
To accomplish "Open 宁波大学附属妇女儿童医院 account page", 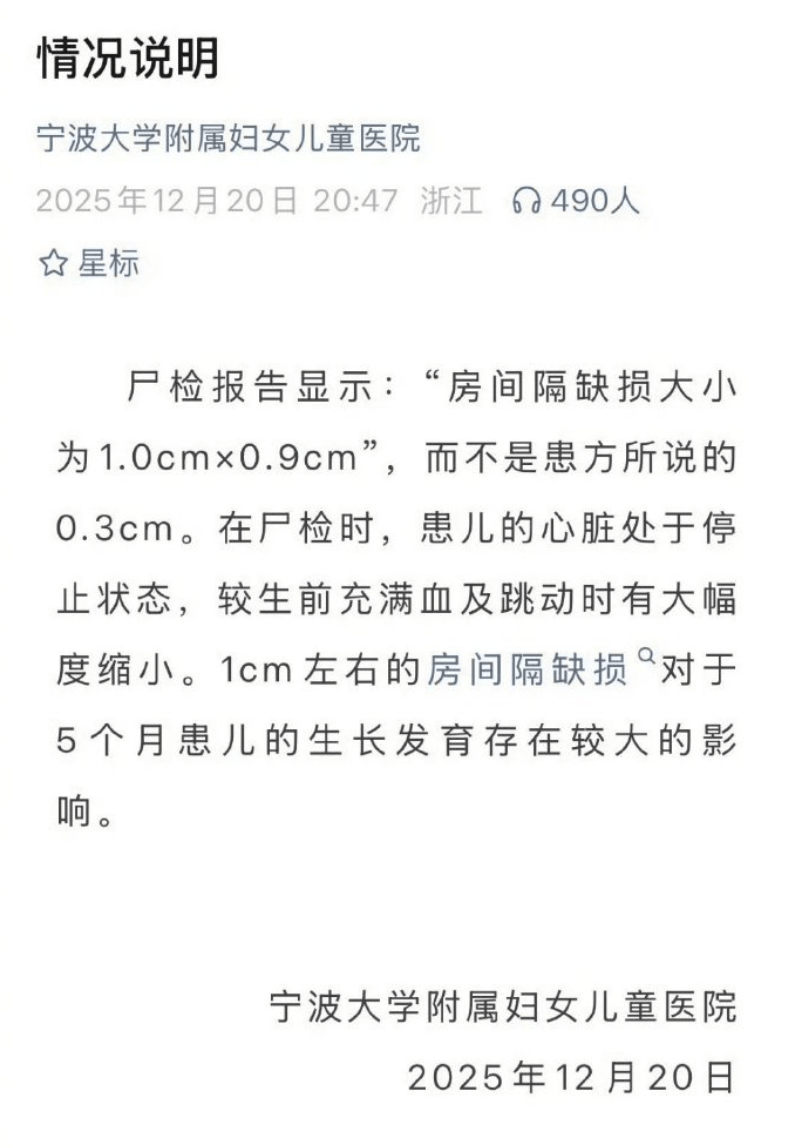I will click(x=228, y=138).
